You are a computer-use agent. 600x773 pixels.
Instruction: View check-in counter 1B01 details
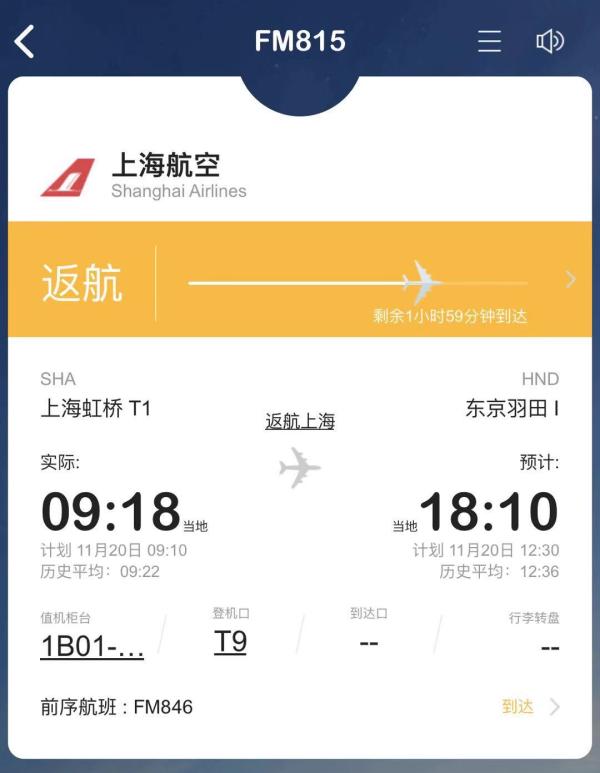[92, 647]
